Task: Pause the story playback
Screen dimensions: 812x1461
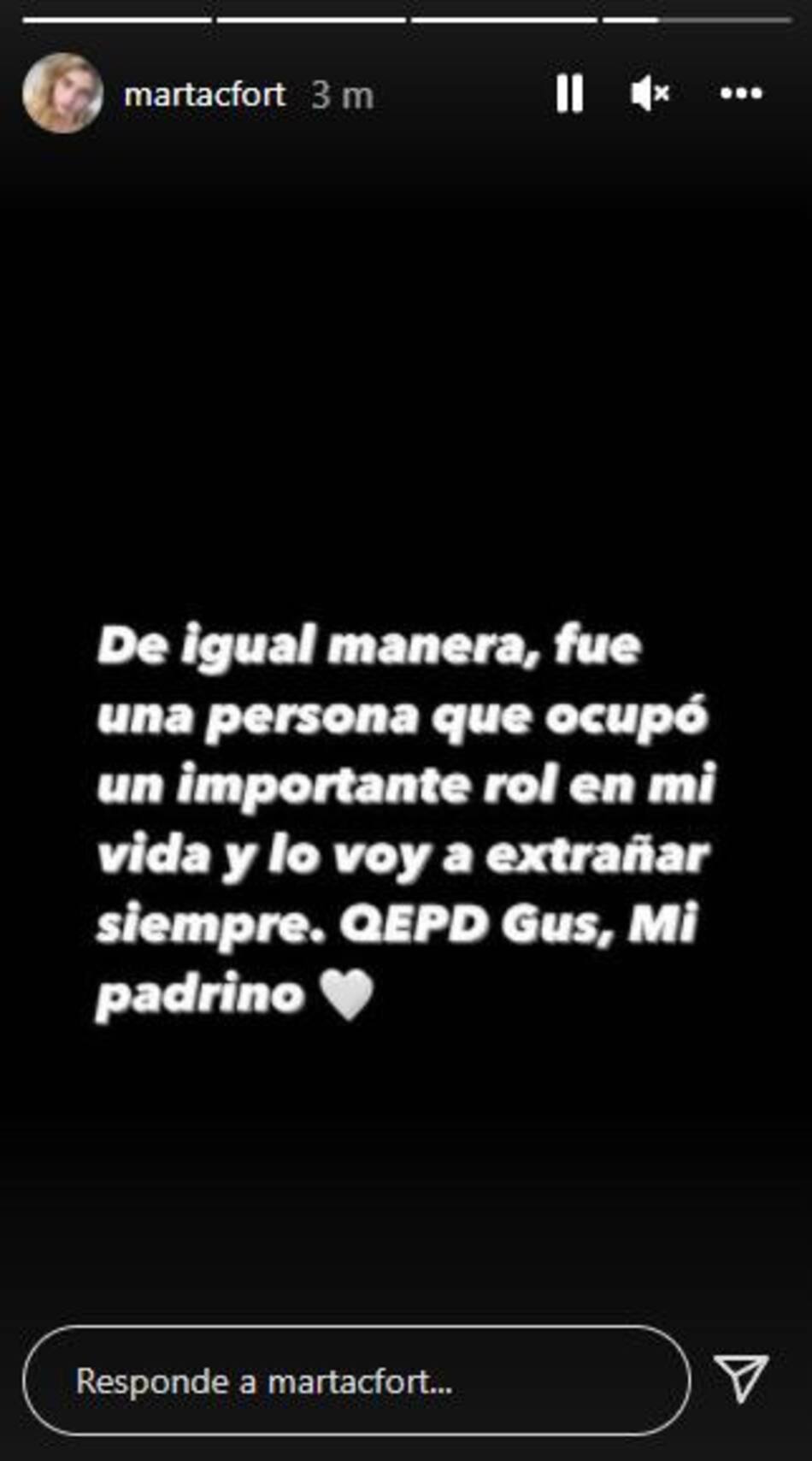Action: point(569,93)
